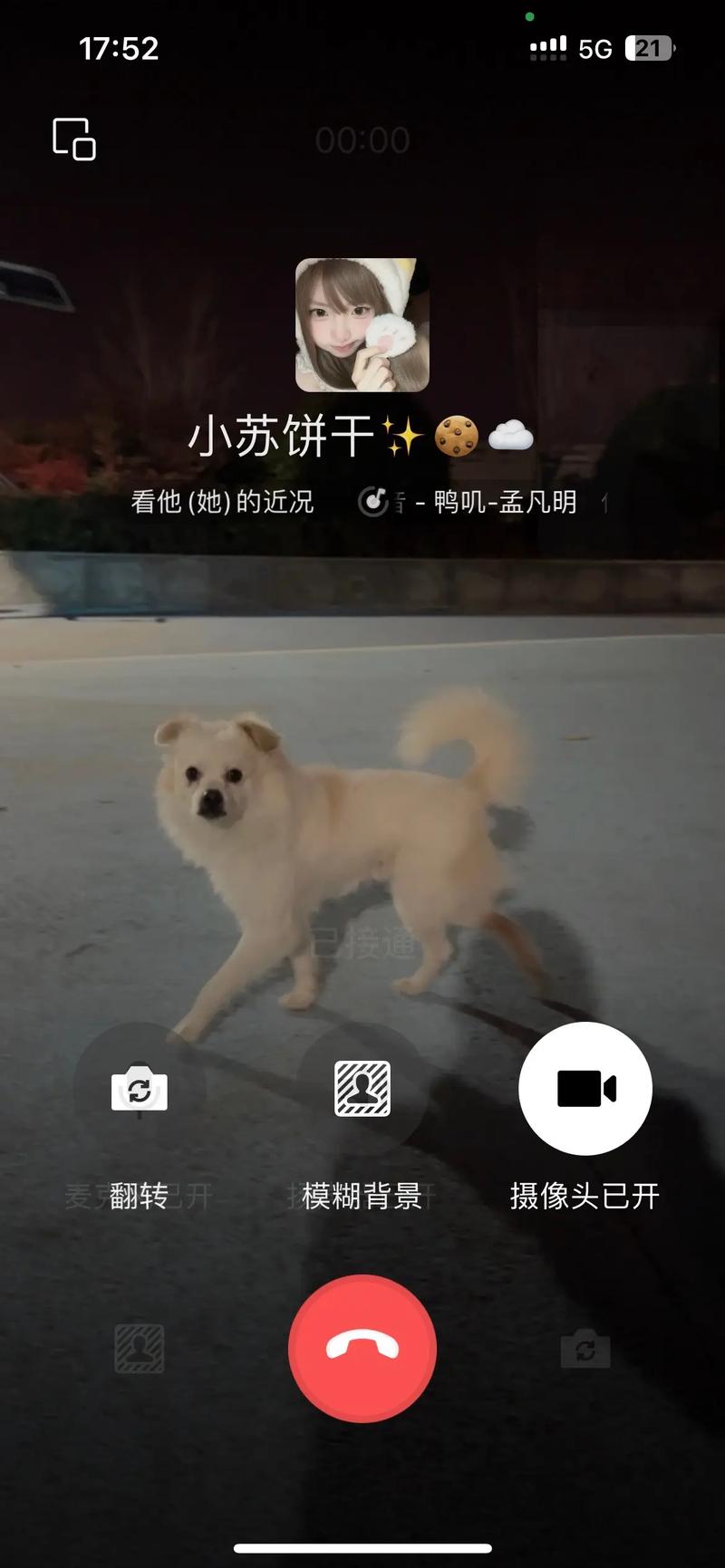This screenshot has width=725, height=1568.
Task: End the call with the red button
Action: [362, 1349]
